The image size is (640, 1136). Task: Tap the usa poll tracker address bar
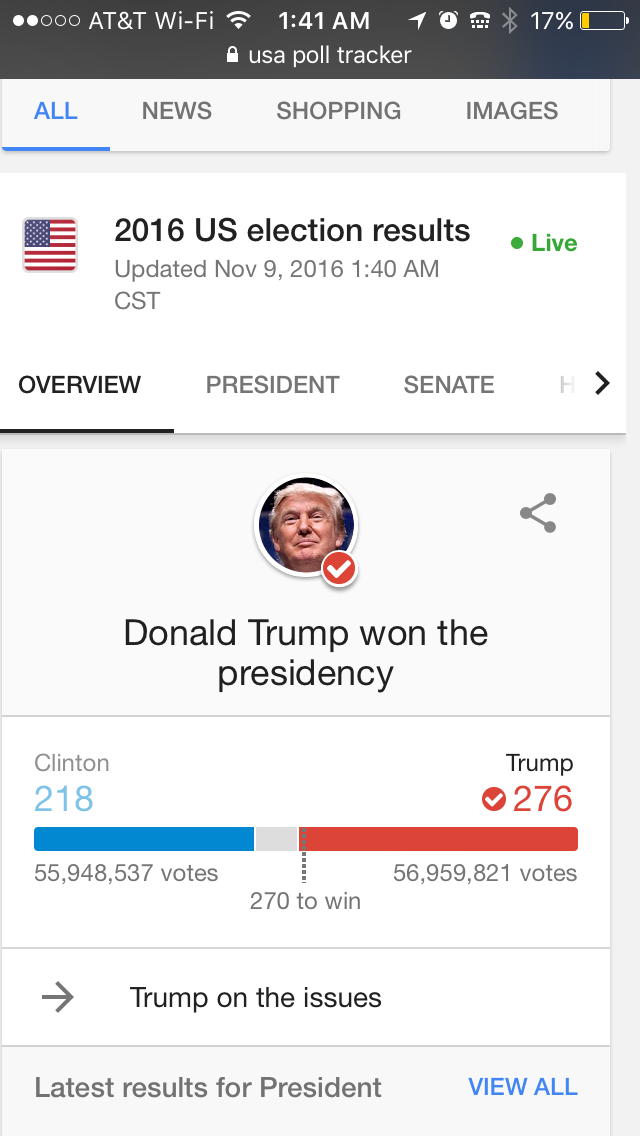point(320,55)
